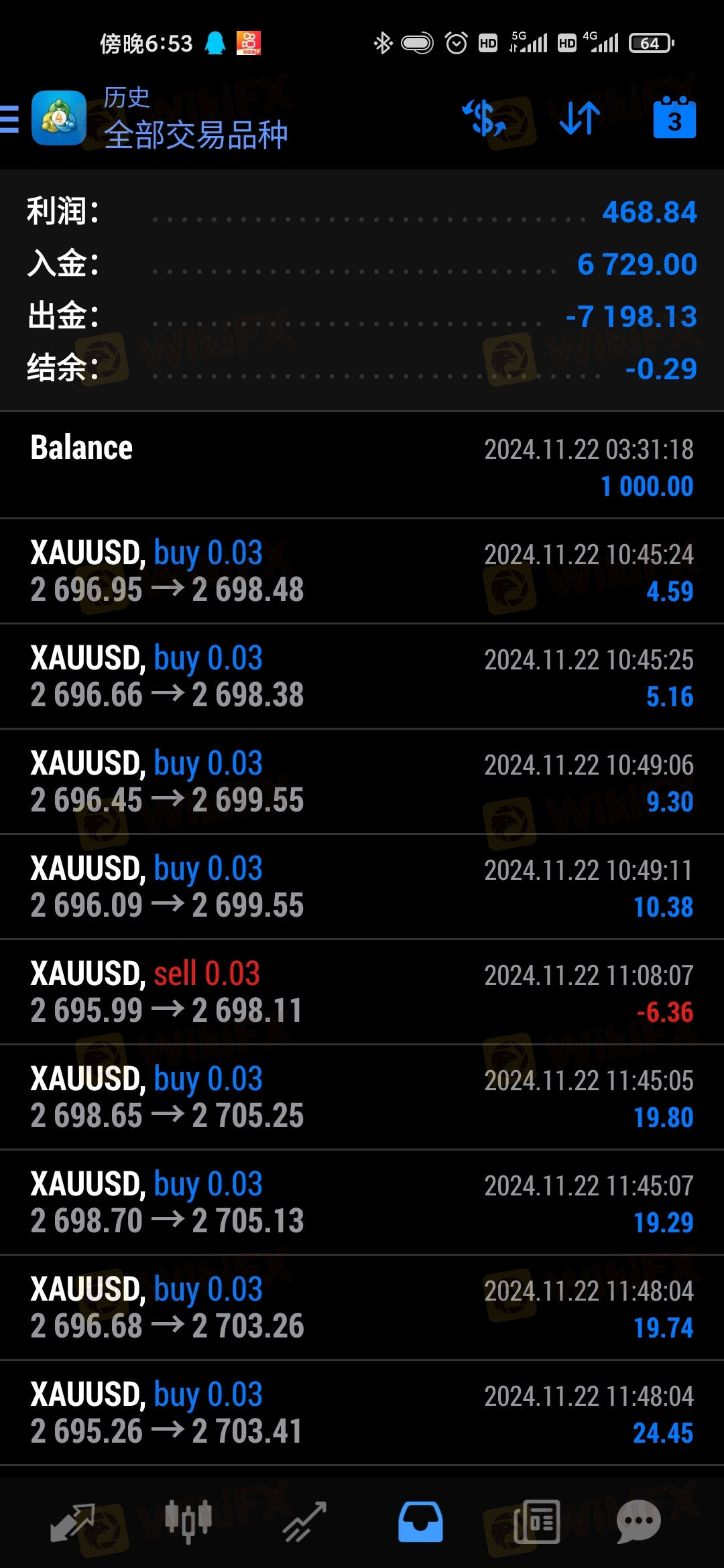Image resolution: width=724 pixels, height=1568 pixels.
Task: Open the XAUUSD buy trade with 4.59 profit
Action: pos(362,571)
